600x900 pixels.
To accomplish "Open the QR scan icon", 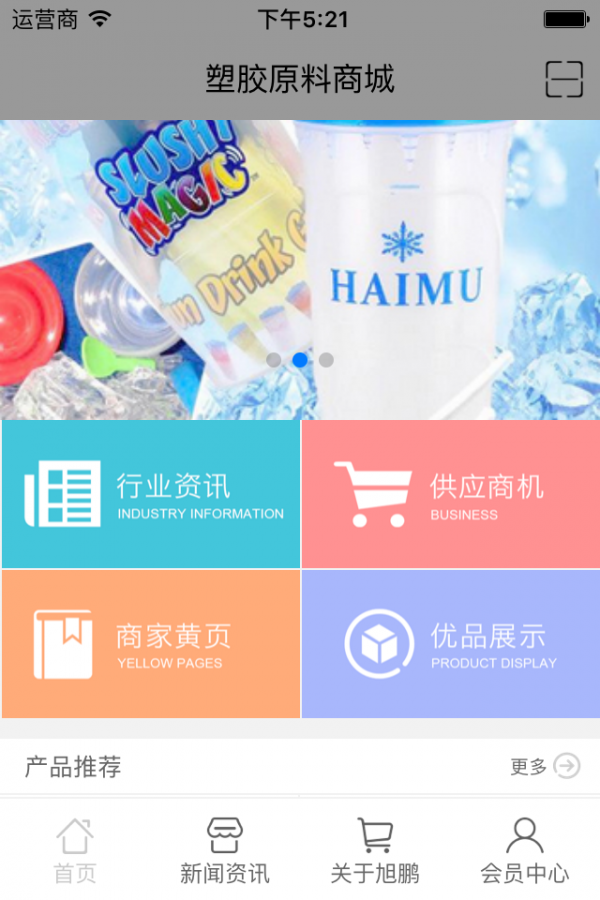I will [x=564, y=79].
